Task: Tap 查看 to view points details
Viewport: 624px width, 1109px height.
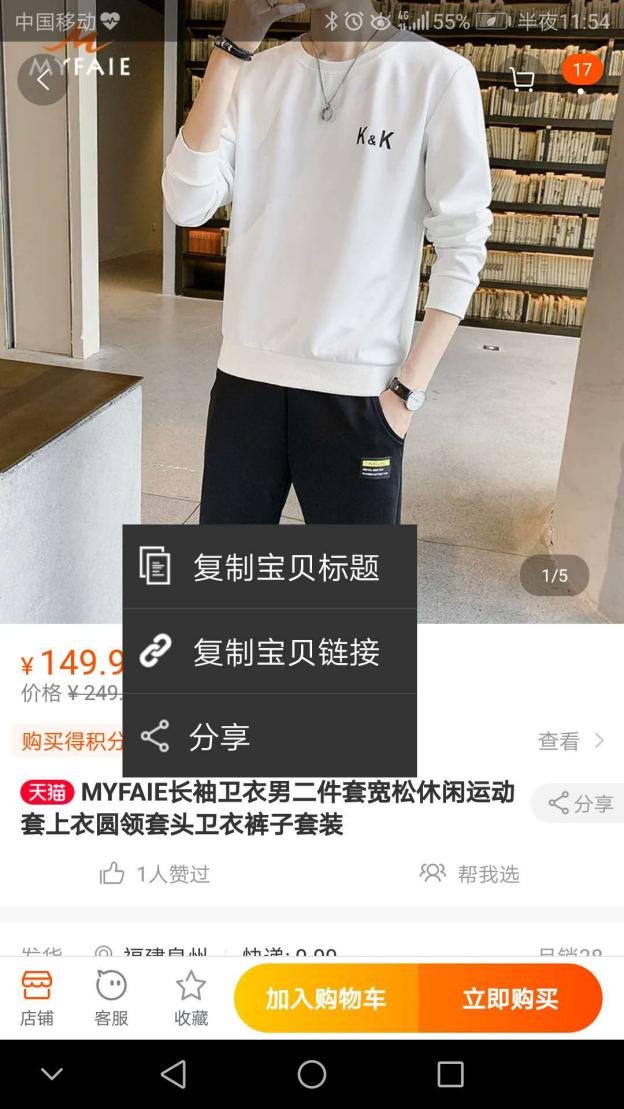Action: pos(571,741)
